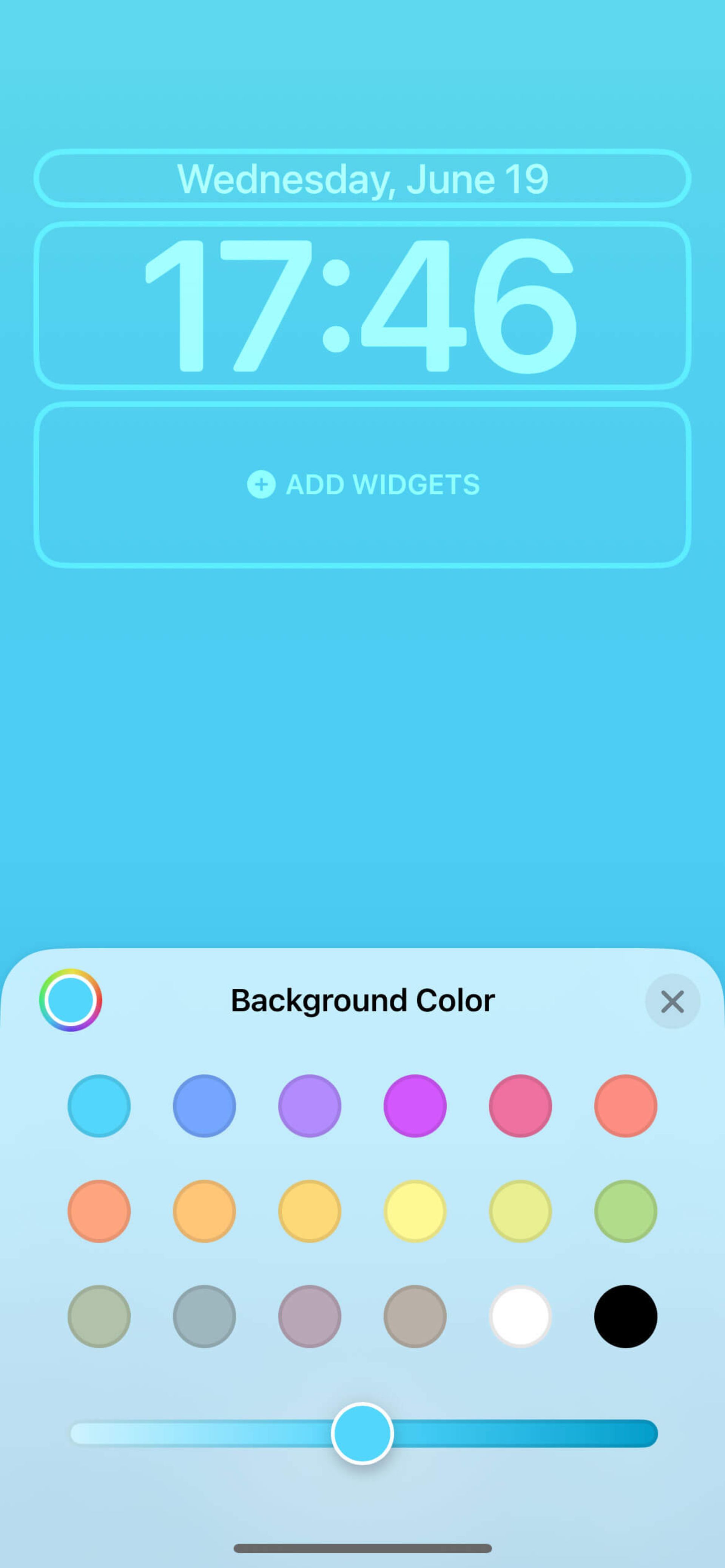Choose the light green swatch
The width and height of the screenshot is (725, 1568).
coord(626,1211)
